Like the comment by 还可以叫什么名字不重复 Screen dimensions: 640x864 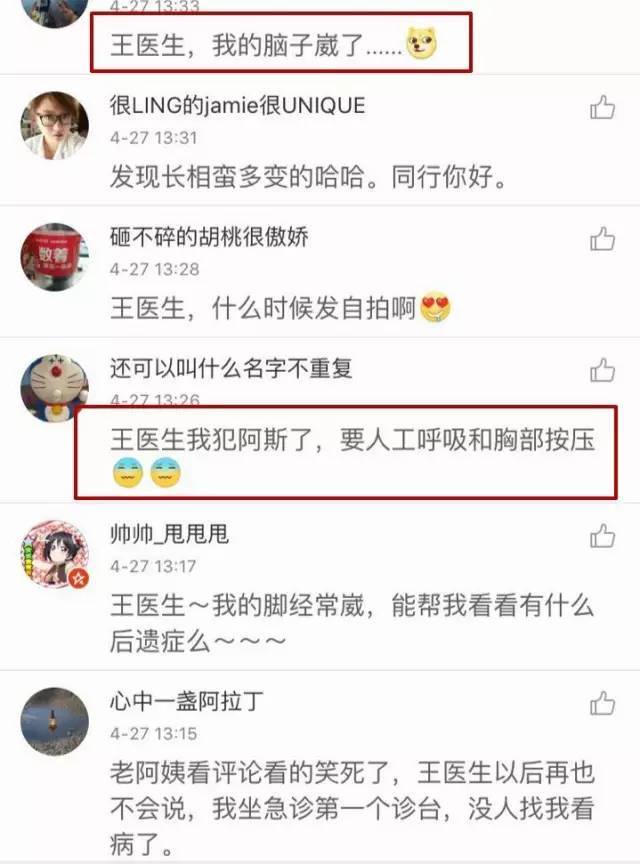pos(602,371)
